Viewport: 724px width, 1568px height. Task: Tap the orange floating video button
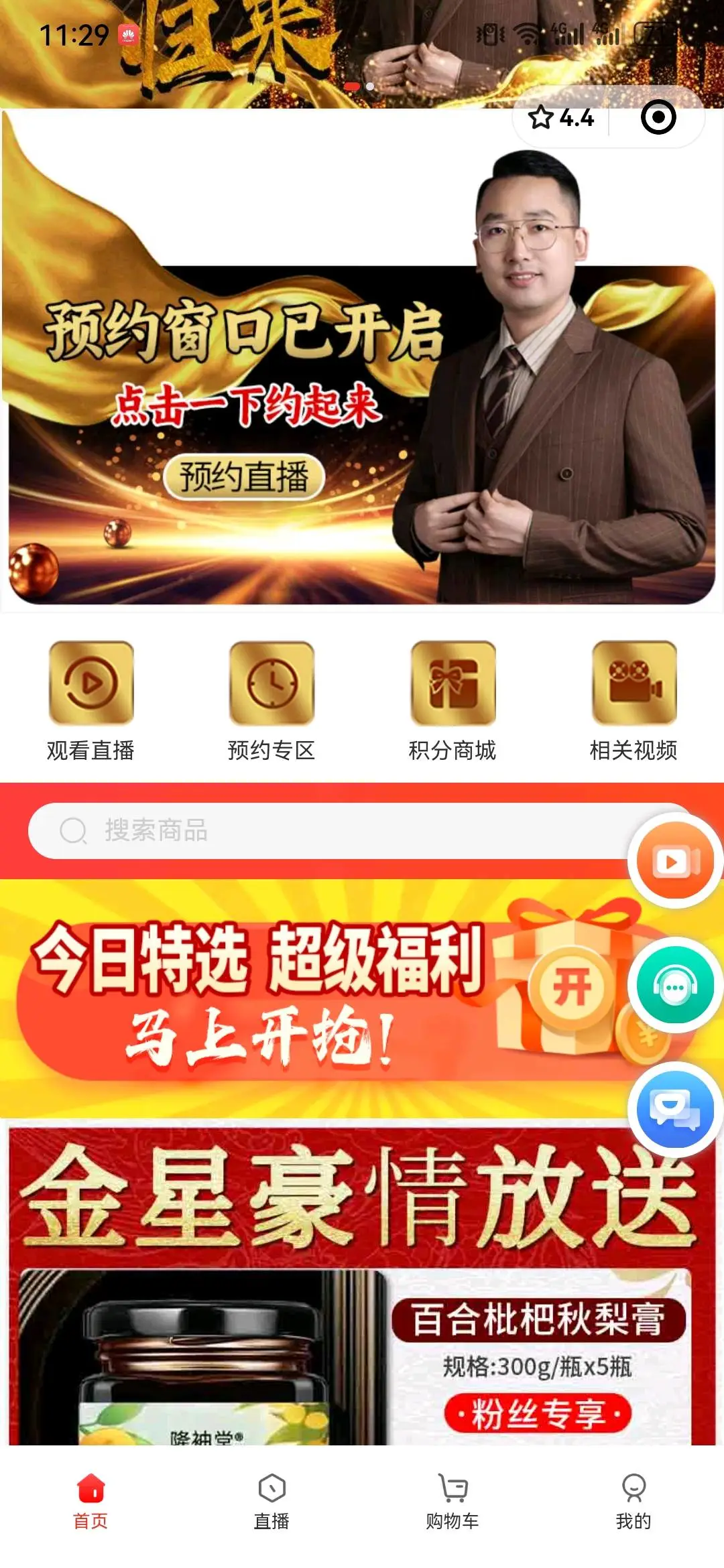674,862
